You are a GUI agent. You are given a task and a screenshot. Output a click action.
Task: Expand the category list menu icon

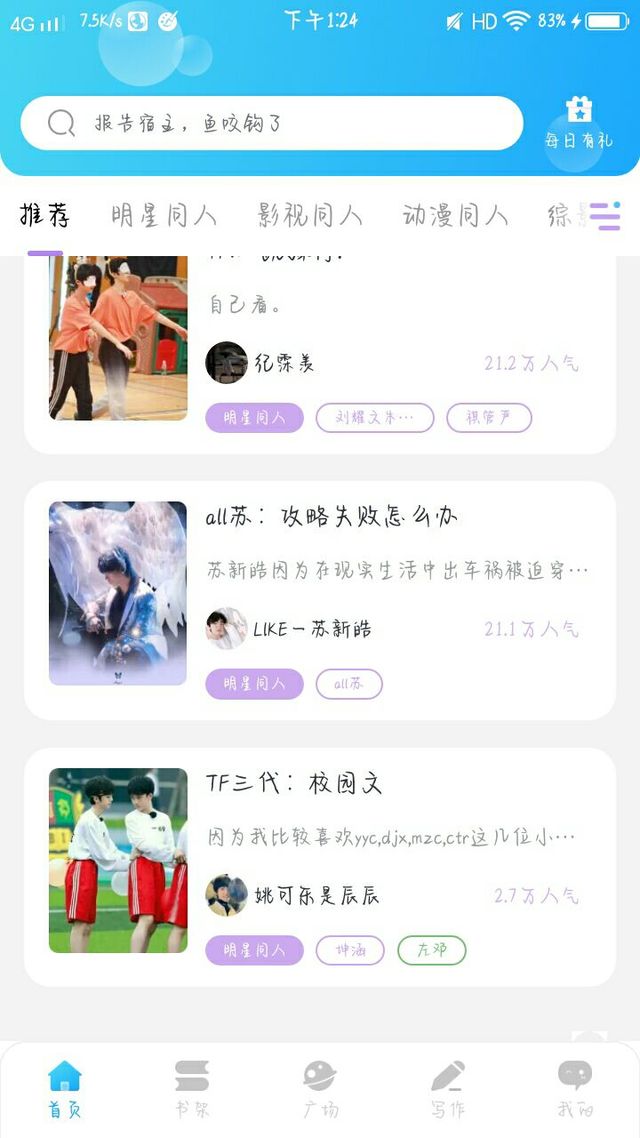point(604,215)
